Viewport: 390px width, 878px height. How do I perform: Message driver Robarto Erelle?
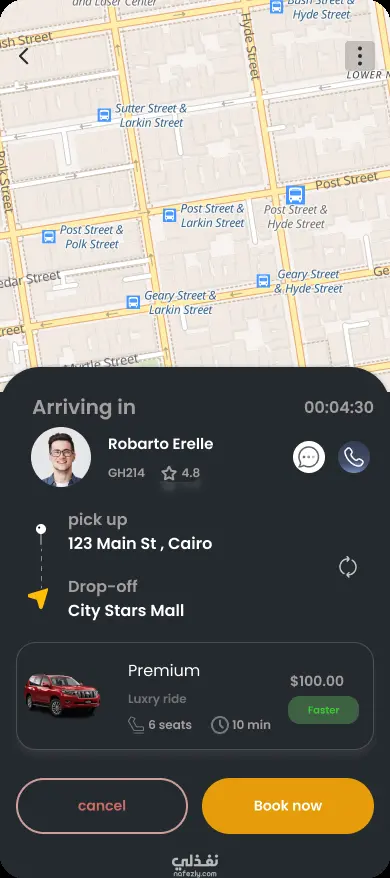309,457
